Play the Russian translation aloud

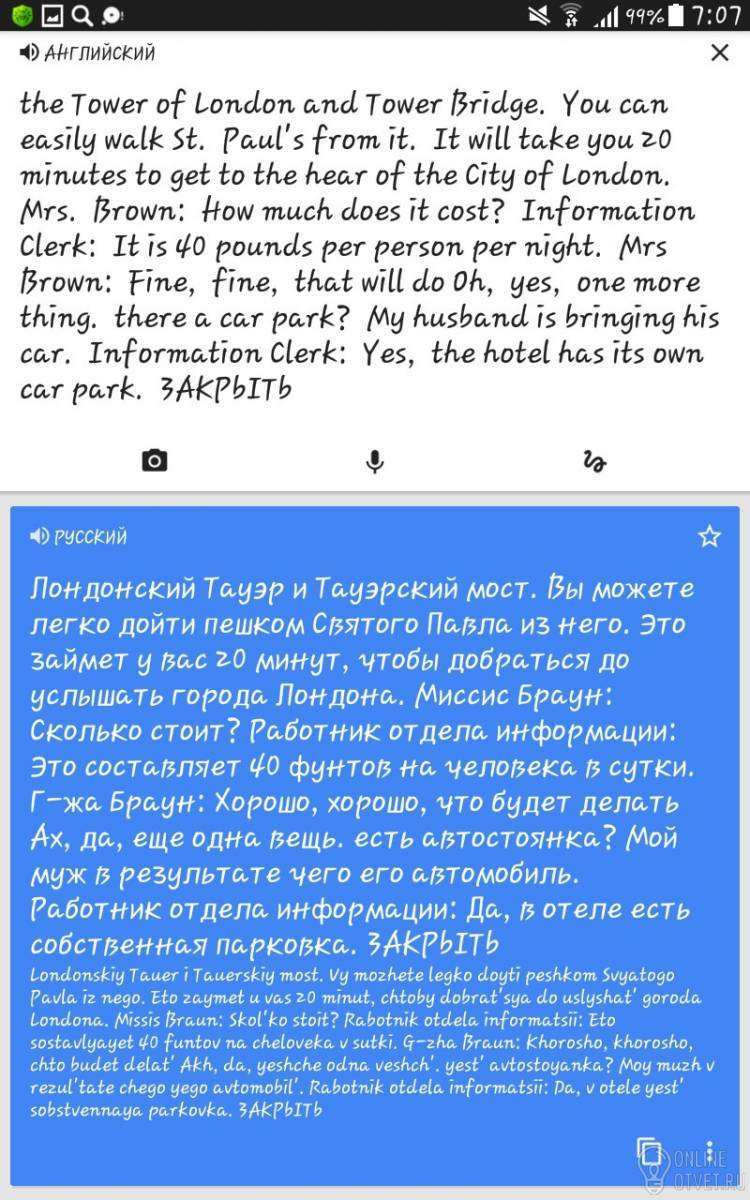(x=39, y=537)
